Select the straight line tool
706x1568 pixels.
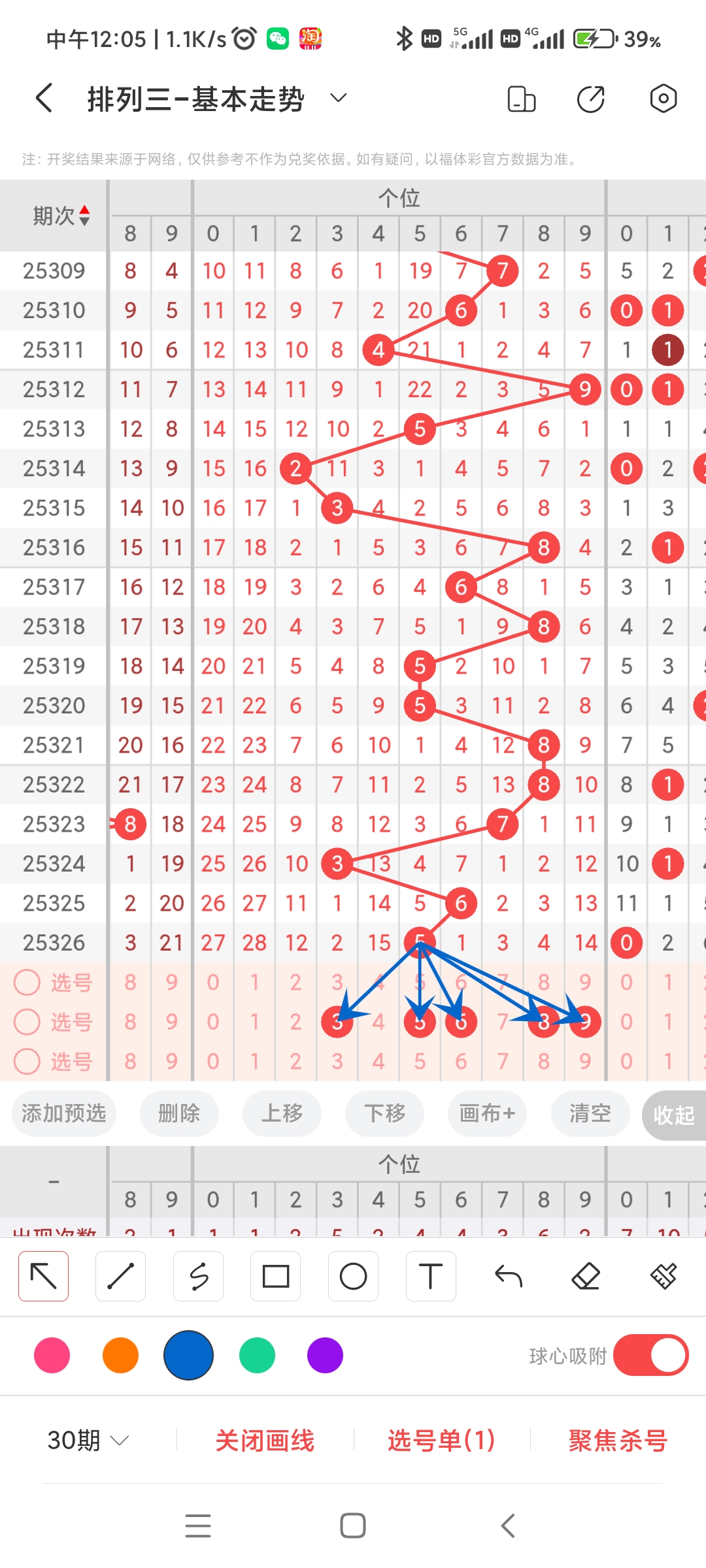(x=121, y=1275)
